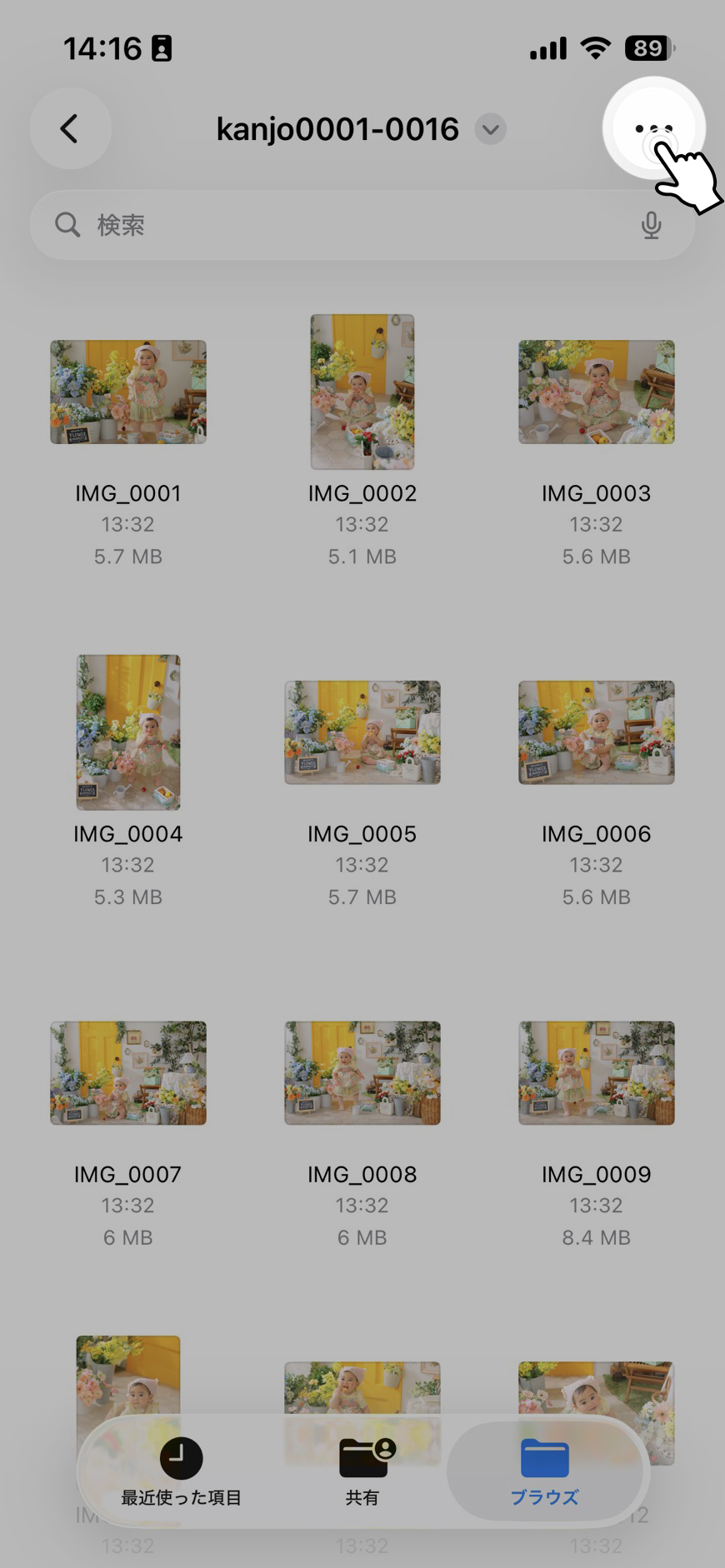The image size is (725, 1568).
Task: Open photo IMG_0006
Action: pyautogui.click(x=596, y=732)
